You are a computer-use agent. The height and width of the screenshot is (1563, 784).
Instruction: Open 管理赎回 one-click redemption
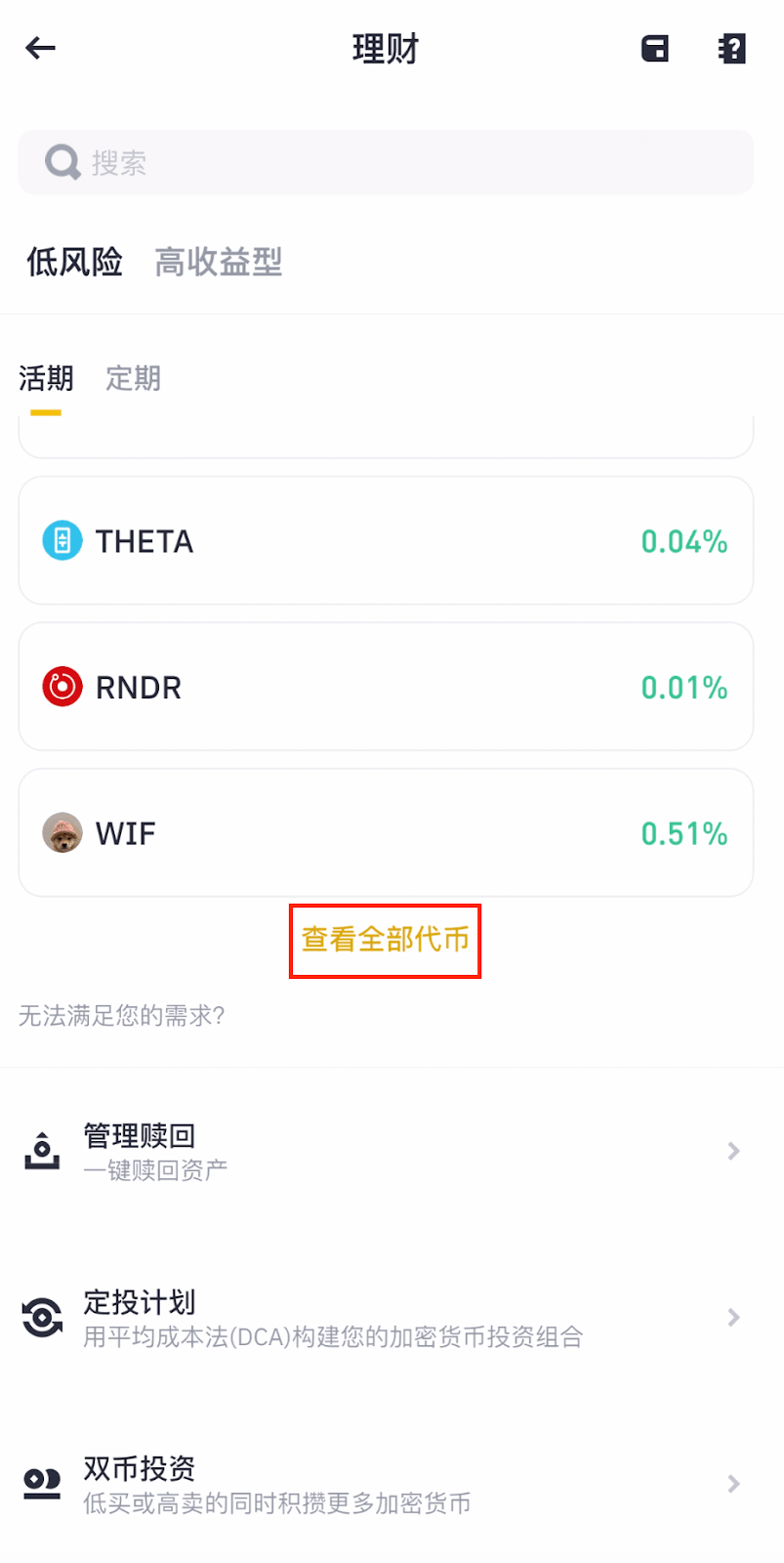[x=386, y=1151]
